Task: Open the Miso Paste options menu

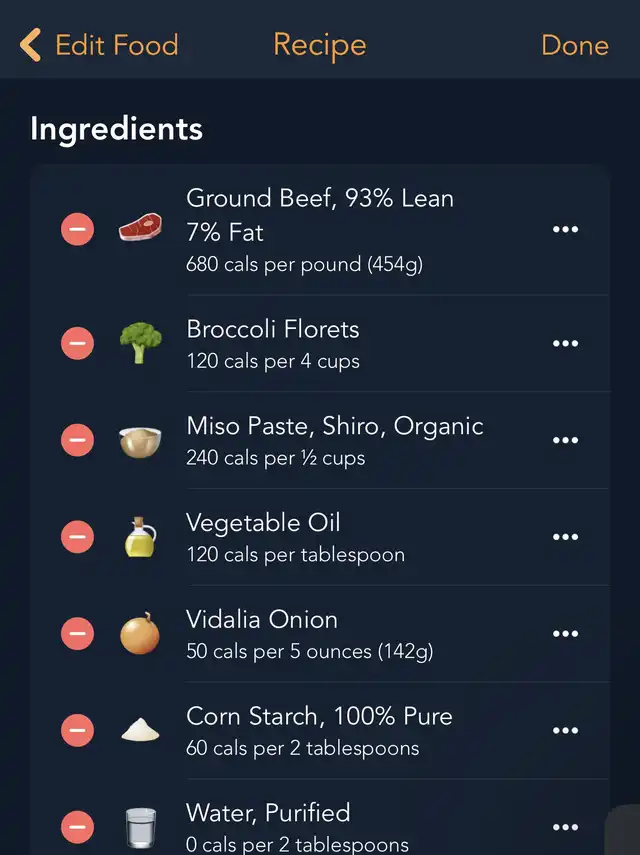Action: 565,440
